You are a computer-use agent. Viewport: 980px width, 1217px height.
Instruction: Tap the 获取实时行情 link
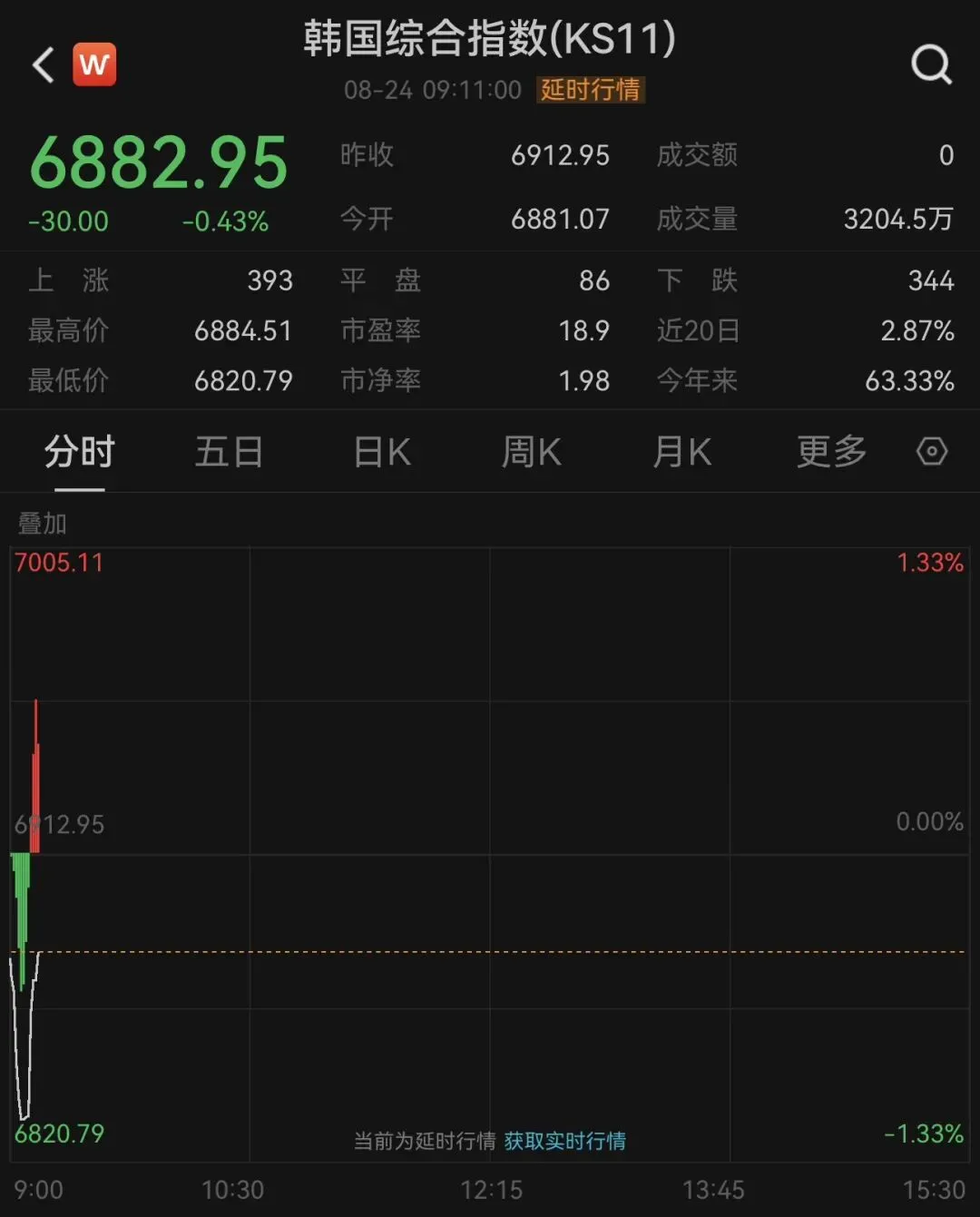pos(564,1141)
